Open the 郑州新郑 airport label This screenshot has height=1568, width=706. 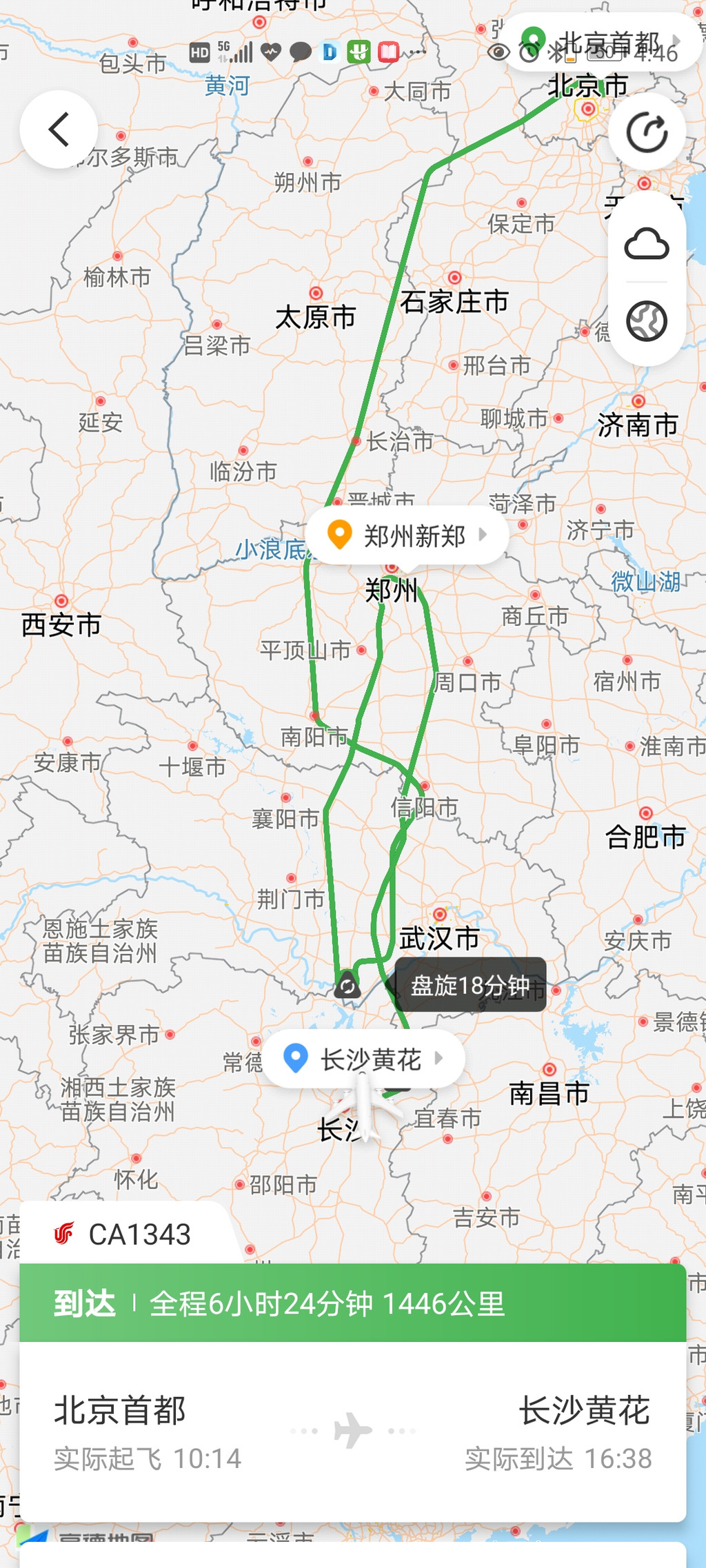tap(407, 535)
